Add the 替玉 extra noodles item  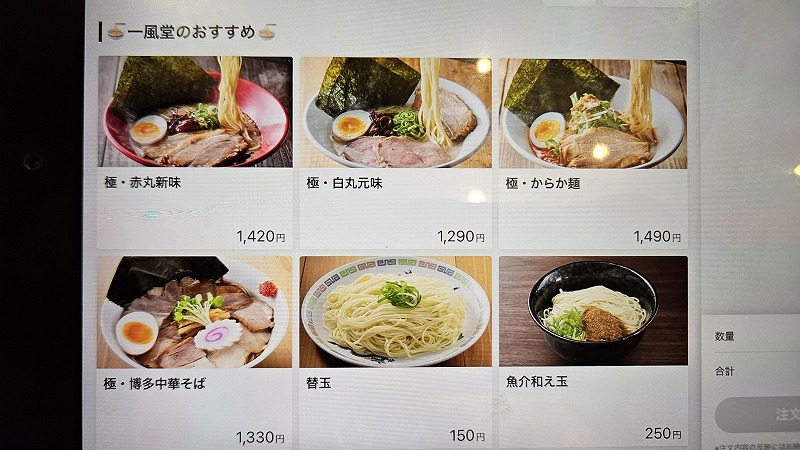(x=395, y=350)
